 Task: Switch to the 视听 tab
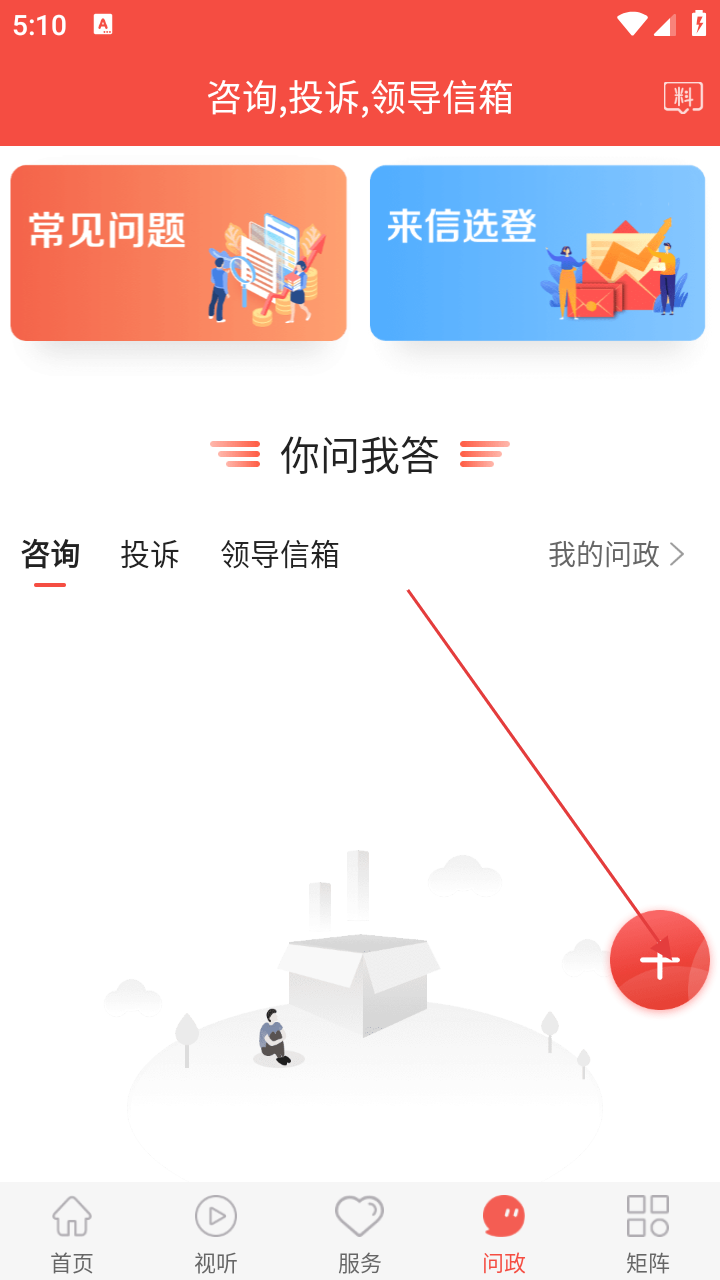(216, 1232)
